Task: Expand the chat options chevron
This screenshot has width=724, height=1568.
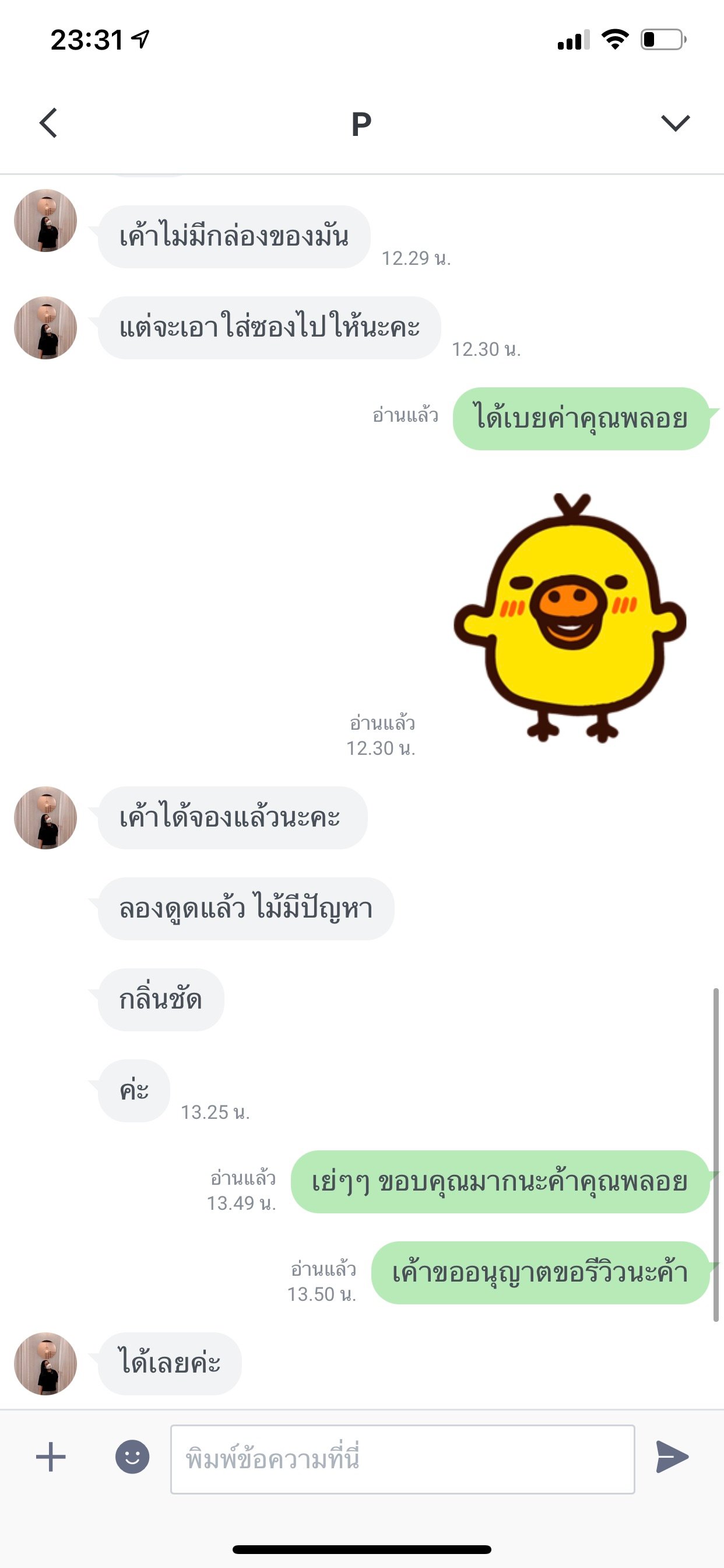Action: pos(674,123)
